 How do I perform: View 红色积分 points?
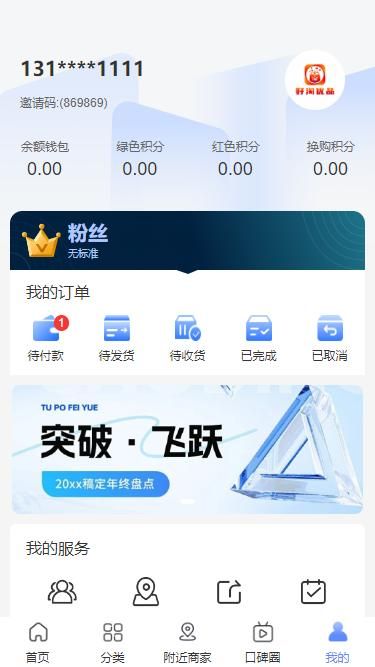tap(235, 158)
